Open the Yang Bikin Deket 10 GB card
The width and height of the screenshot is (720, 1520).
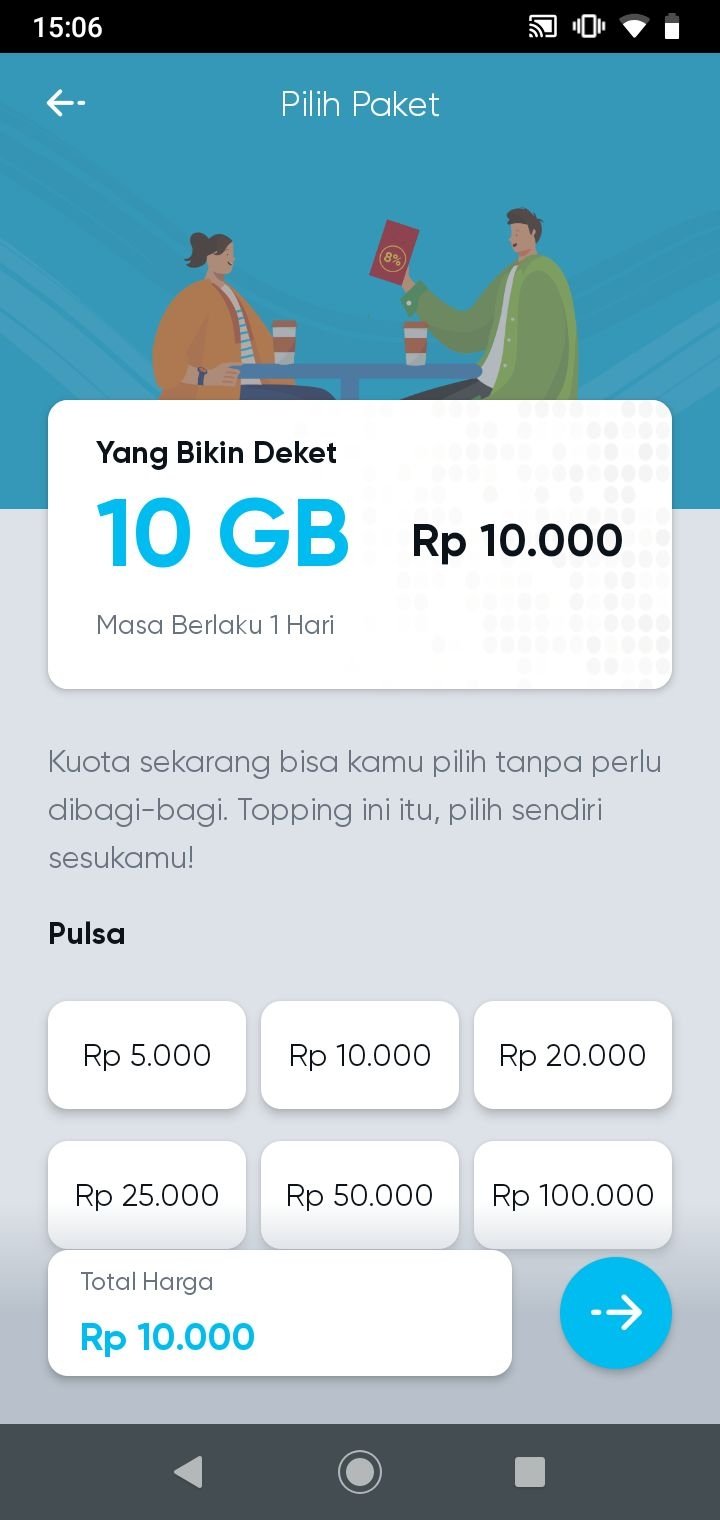click(x=360, y=544)
